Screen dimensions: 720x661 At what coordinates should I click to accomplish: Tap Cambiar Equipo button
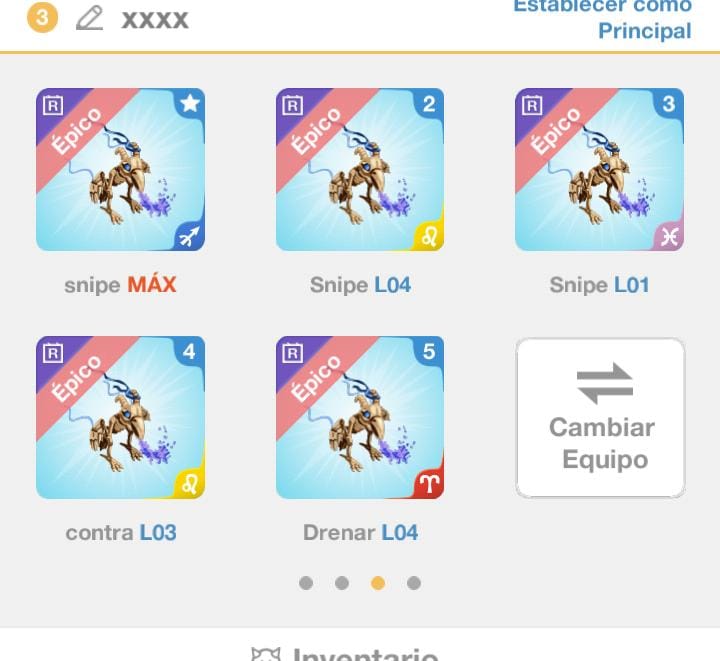click(600, 418)
